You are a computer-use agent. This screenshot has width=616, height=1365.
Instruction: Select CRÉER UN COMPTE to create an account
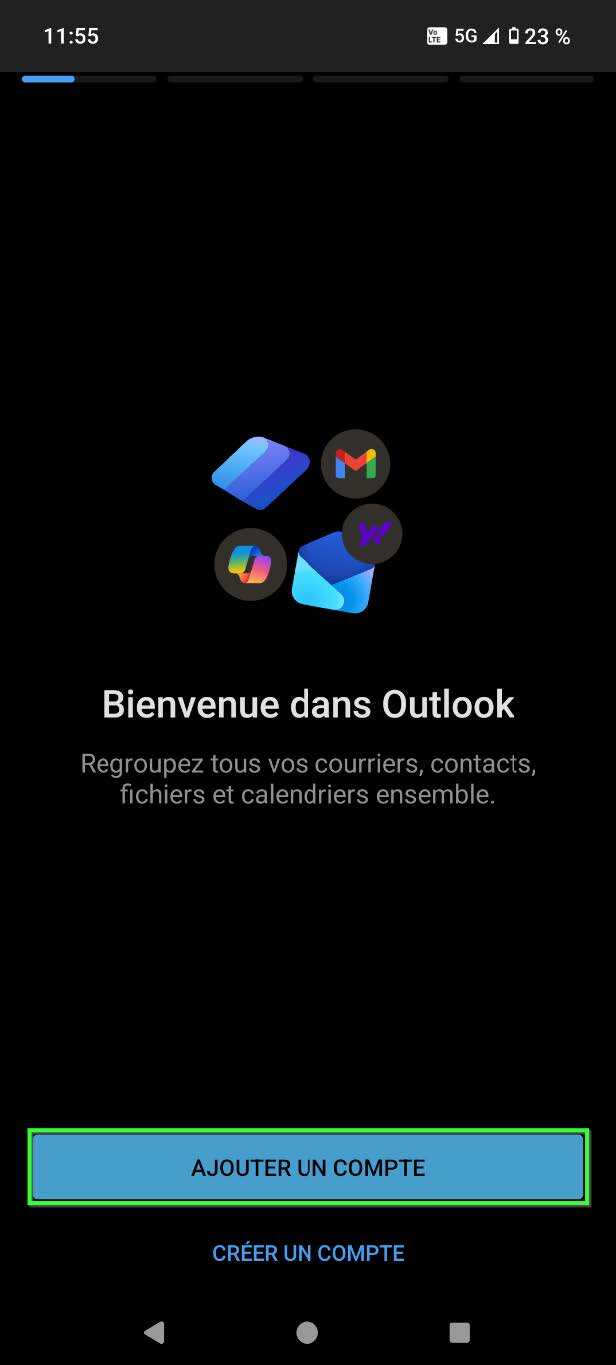(x=308, y=1253)
